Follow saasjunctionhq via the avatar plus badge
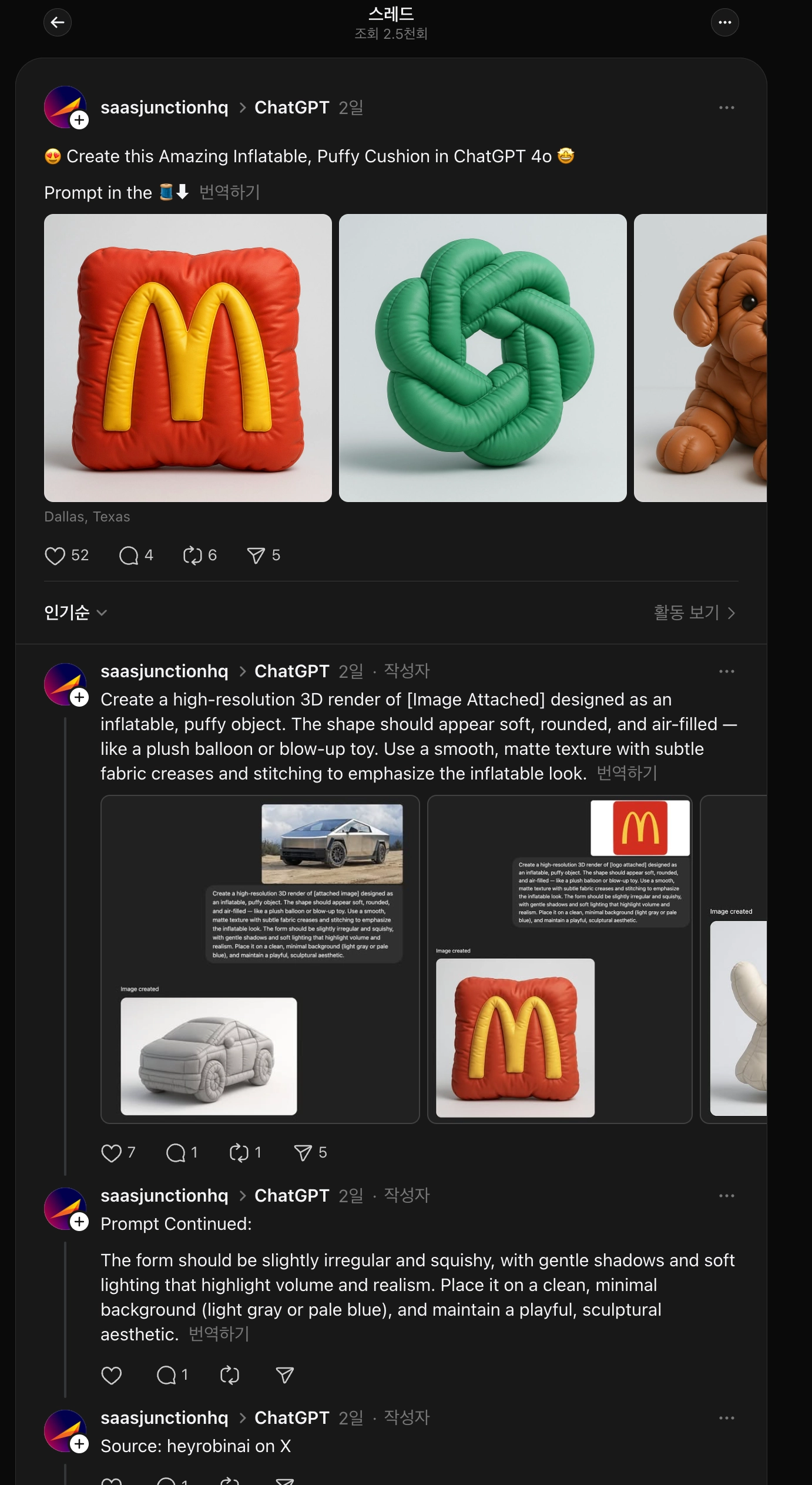The height and width of the screenshot is (1485, 812). [x=79, y=121]
